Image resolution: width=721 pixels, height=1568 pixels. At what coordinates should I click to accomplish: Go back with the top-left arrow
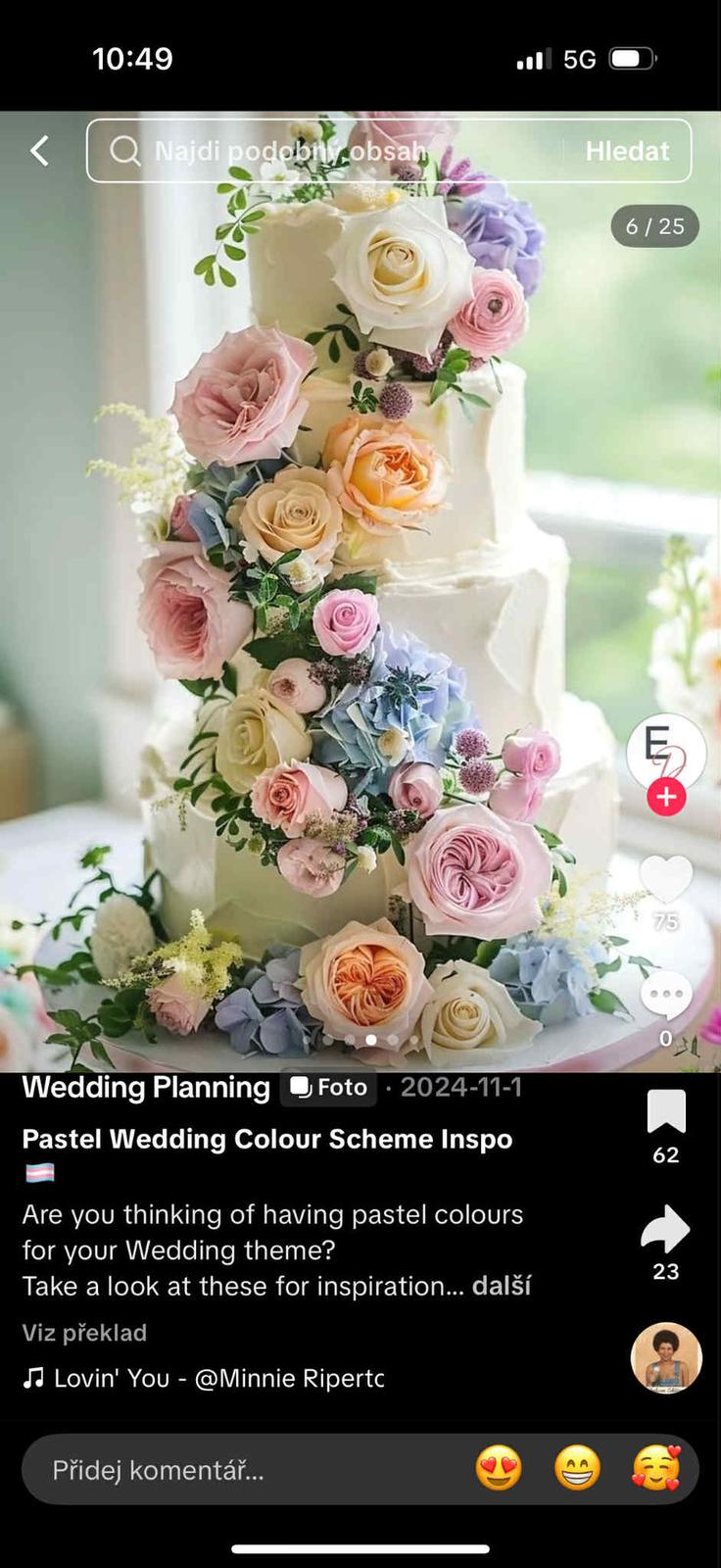click(x=39, y=151)
